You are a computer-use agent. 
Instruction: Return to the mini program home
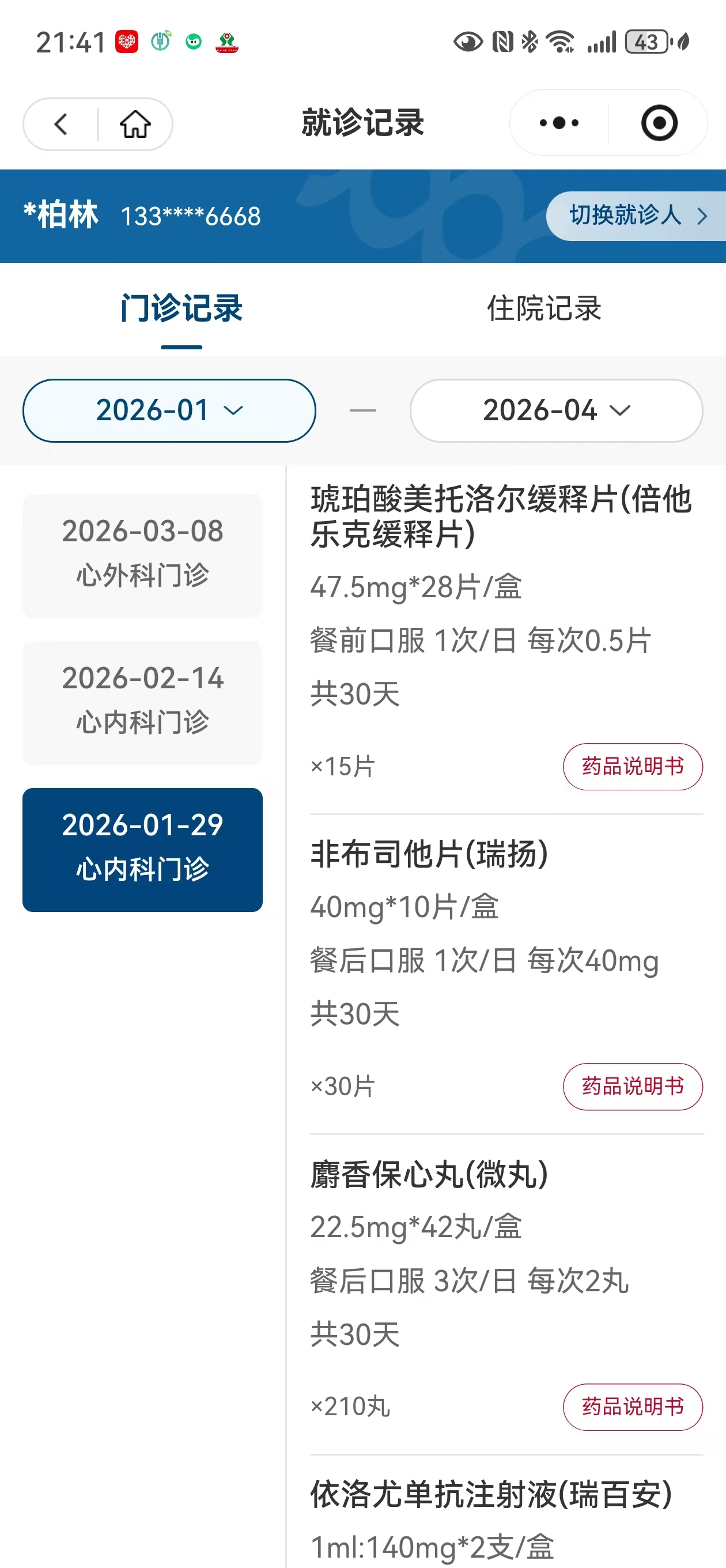135,124
